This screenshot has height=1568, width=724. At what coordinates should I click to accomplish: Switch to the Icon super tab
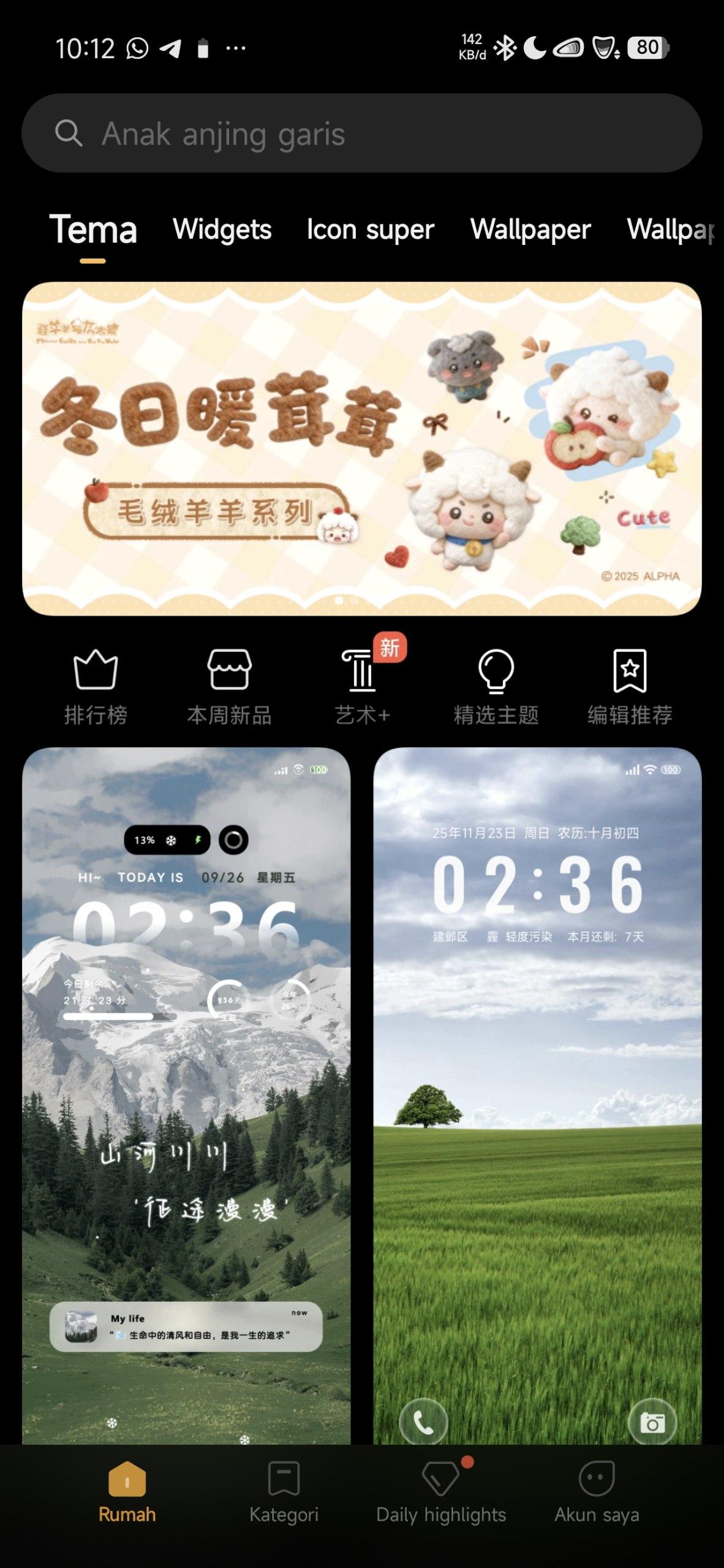pyautogui.click(x=370, y=230)
